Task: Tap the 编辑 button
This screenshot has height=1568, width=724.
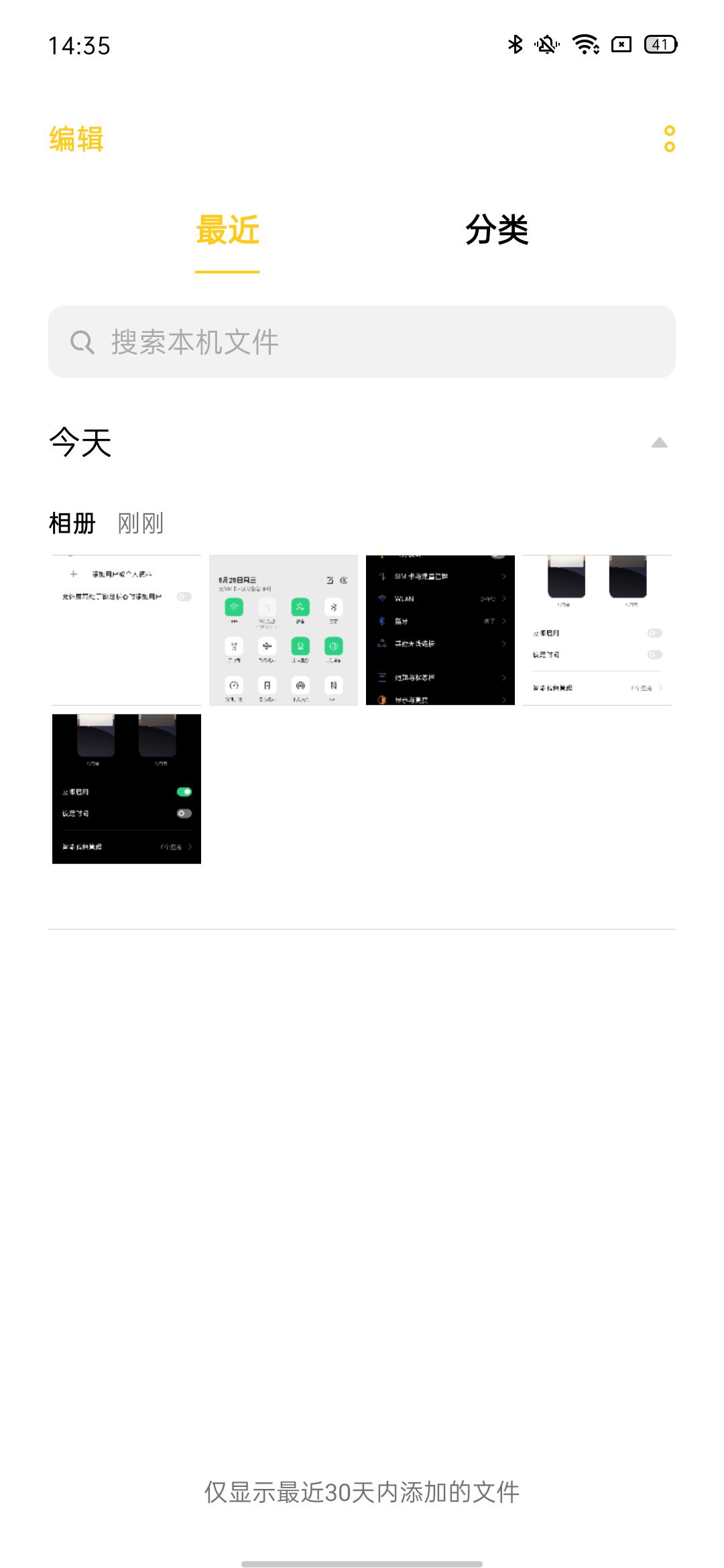Action: pos(75,140)
